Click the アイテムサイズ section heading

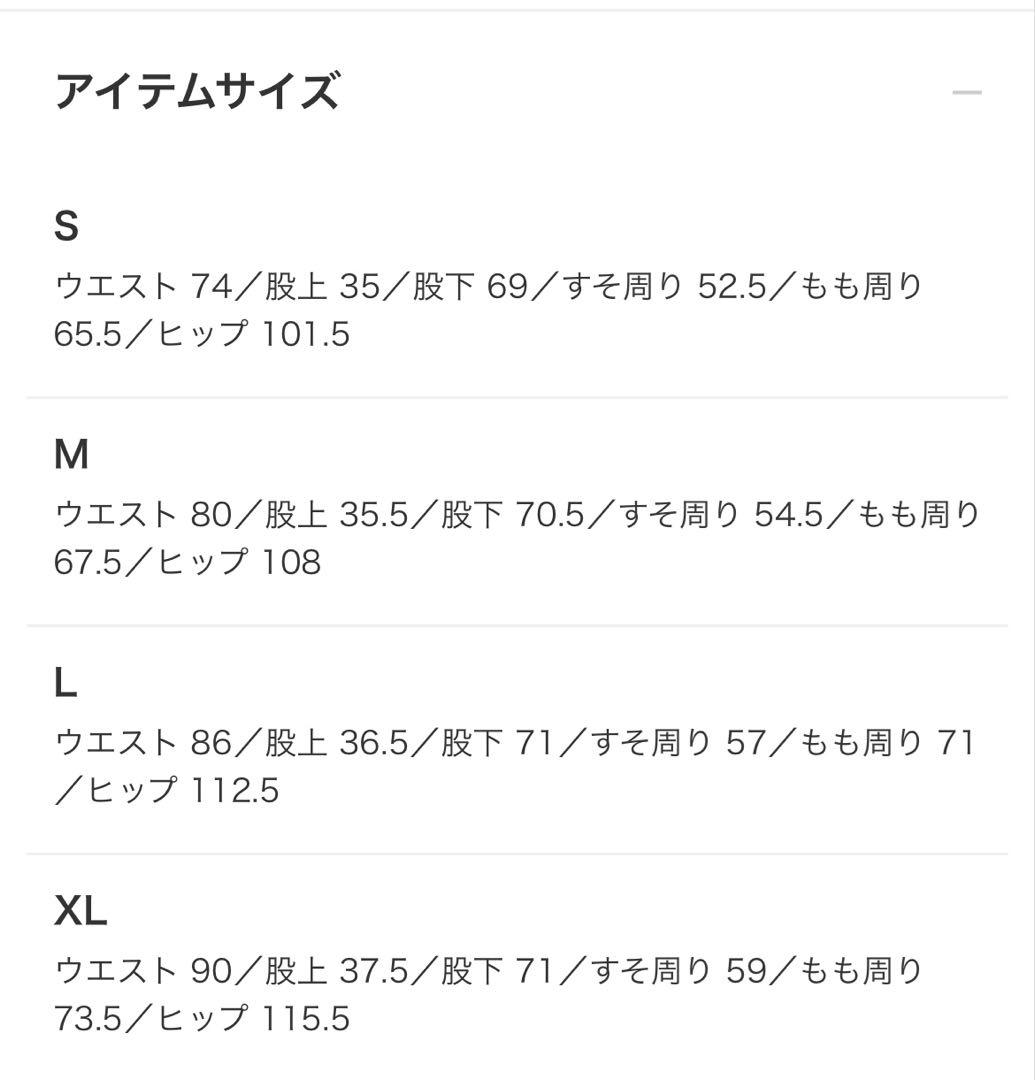199,88
